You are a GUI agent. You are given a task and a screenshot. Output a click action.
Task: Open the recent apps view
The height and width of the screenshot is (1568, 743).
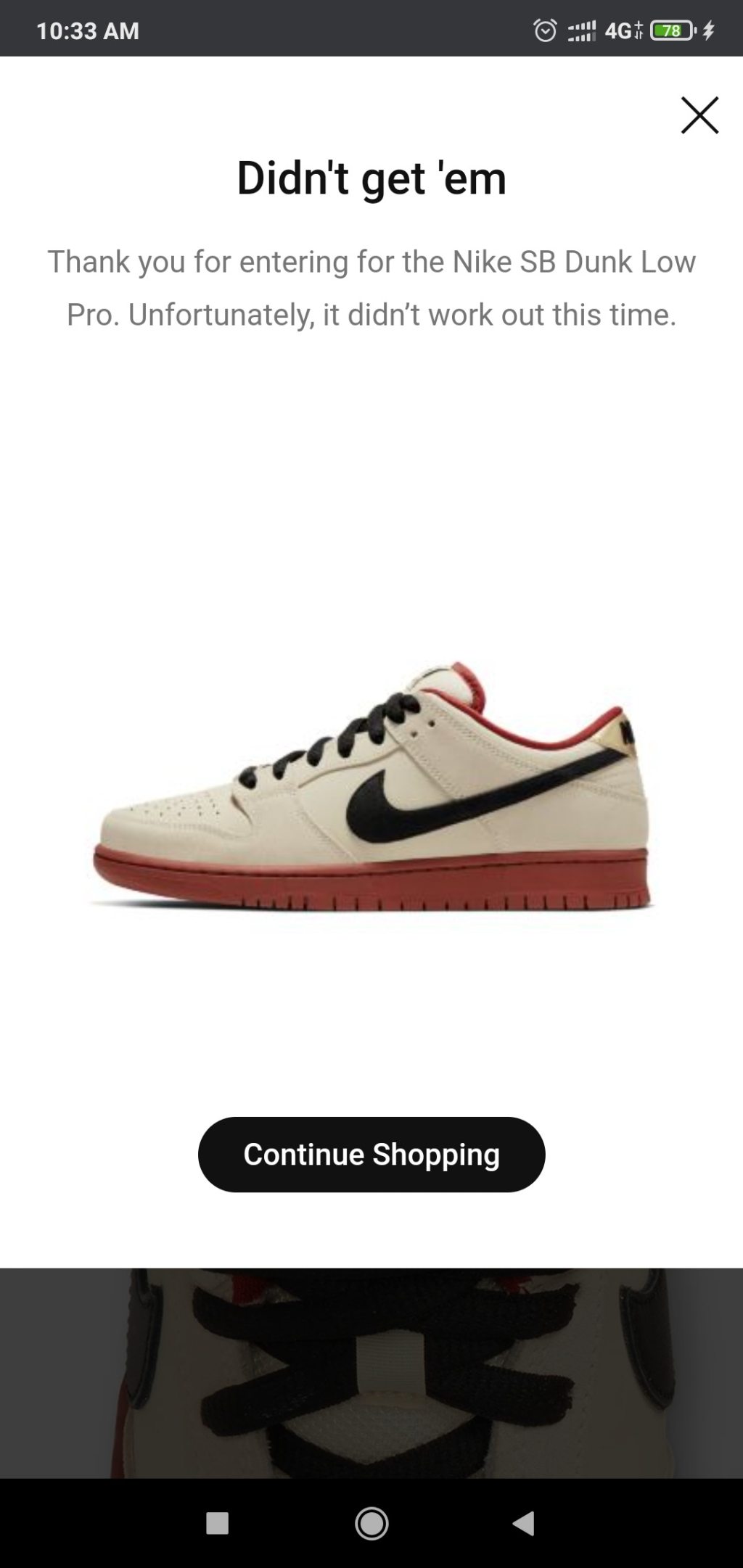click(218, 1523)
